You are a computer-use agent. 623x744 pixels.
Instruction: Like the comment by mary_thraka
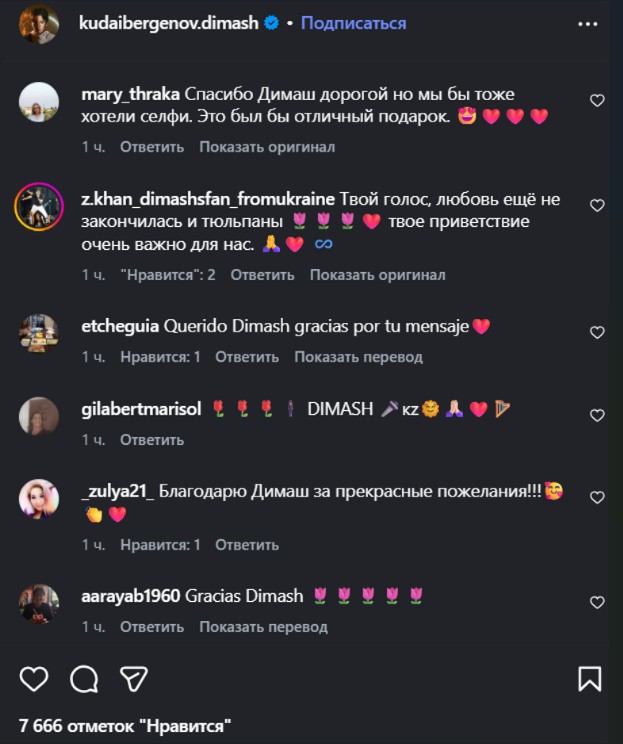point(597,101)
